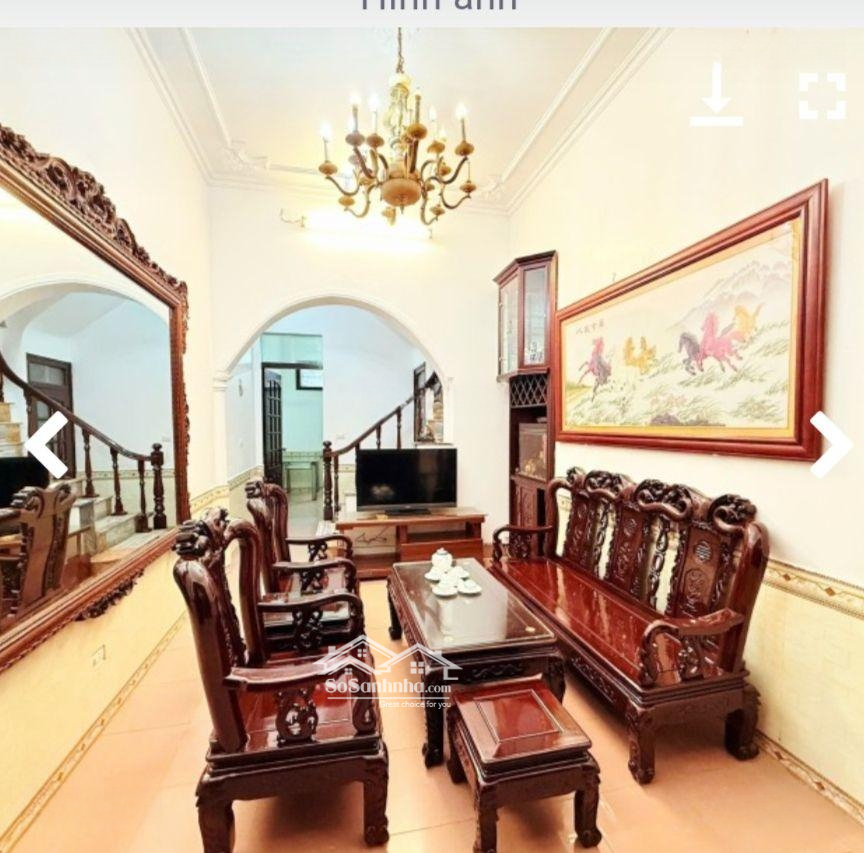This screenshot has width=864, height=853.
Task: Go to the next image
Action: click(x=829, y=445)
